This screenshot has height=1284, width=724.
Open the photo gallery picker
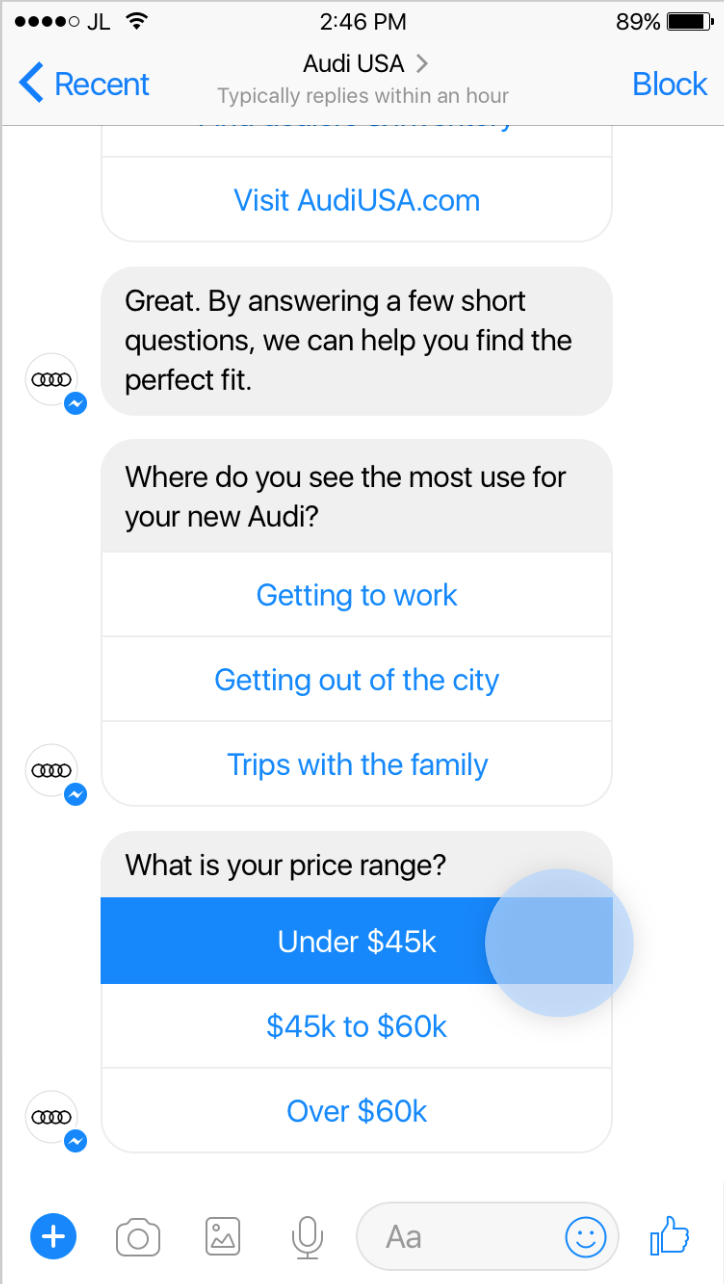click(x=222, y=1237)
